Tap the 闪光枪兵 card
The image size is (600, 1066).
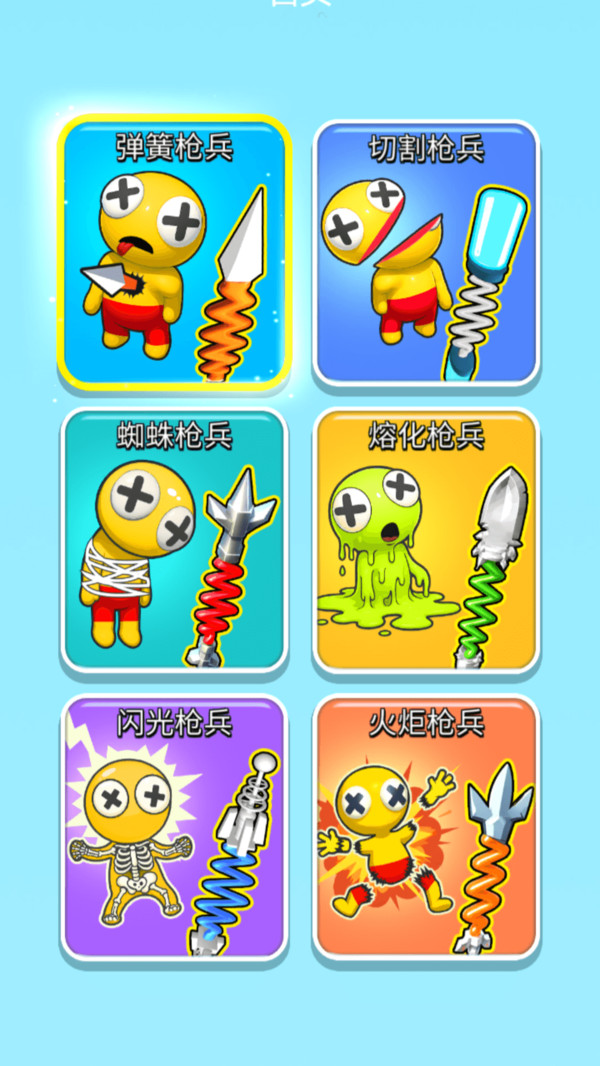175,827
